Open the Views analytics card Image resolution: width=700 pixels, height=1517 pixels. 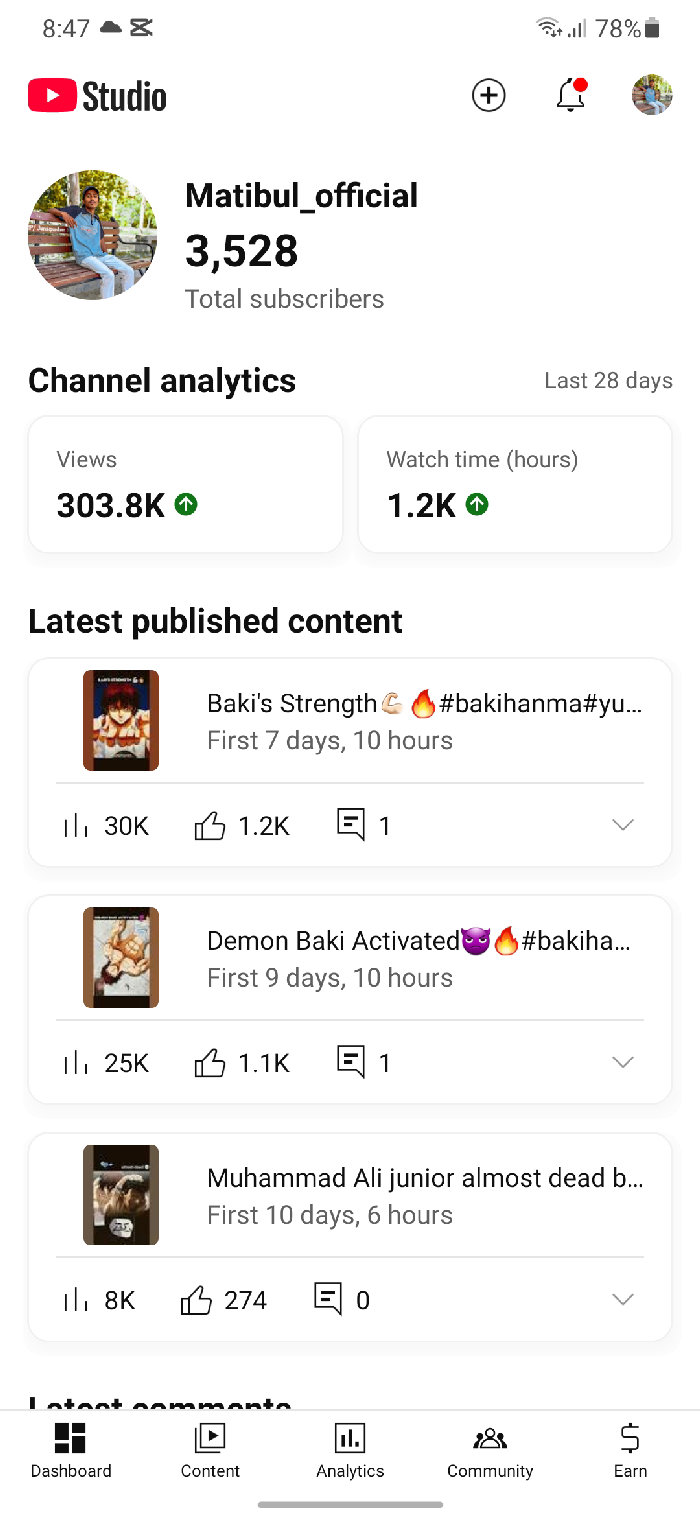tap(185, 484)
